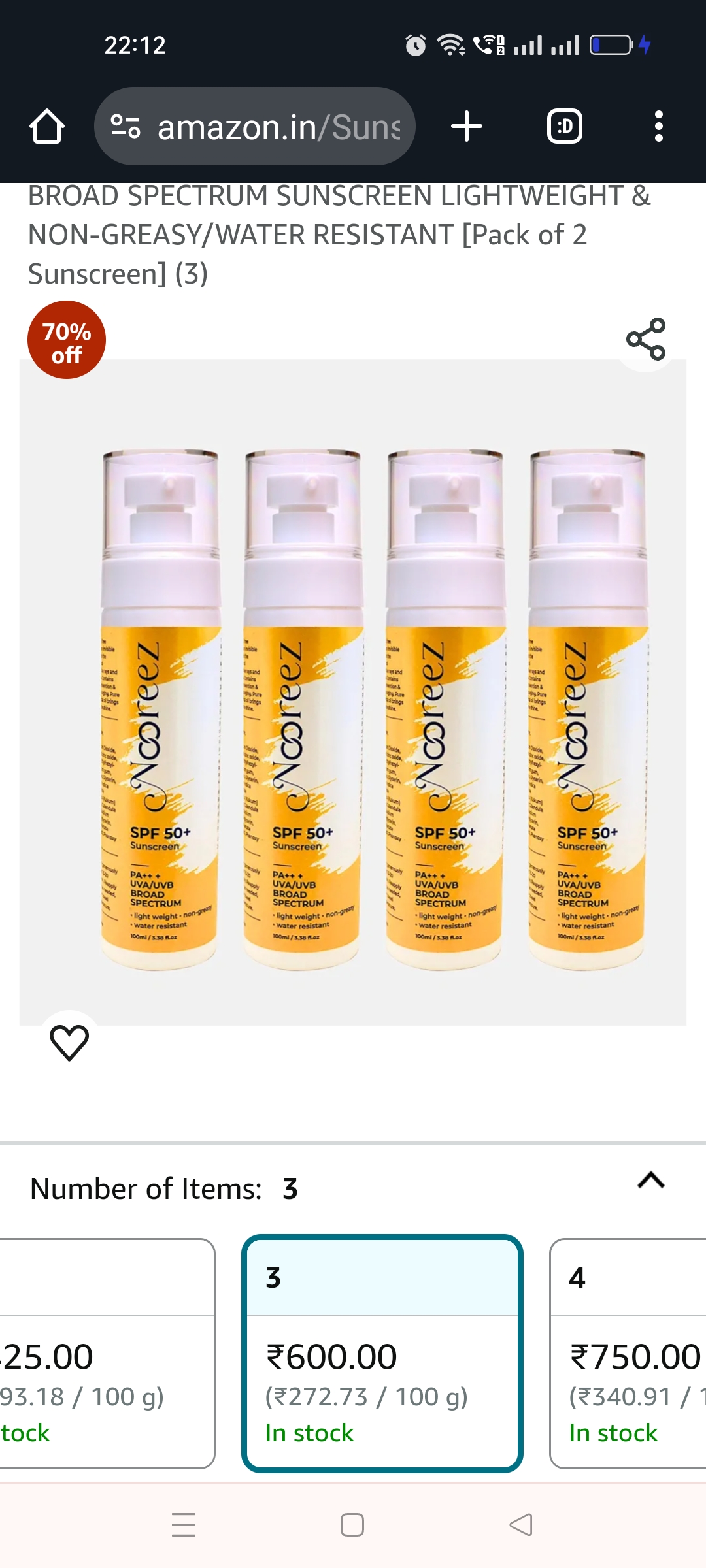The image size is (706, 1568).
Task: Select the 3 items option for ₹600.00
Action: click(x=382, y=1352)
